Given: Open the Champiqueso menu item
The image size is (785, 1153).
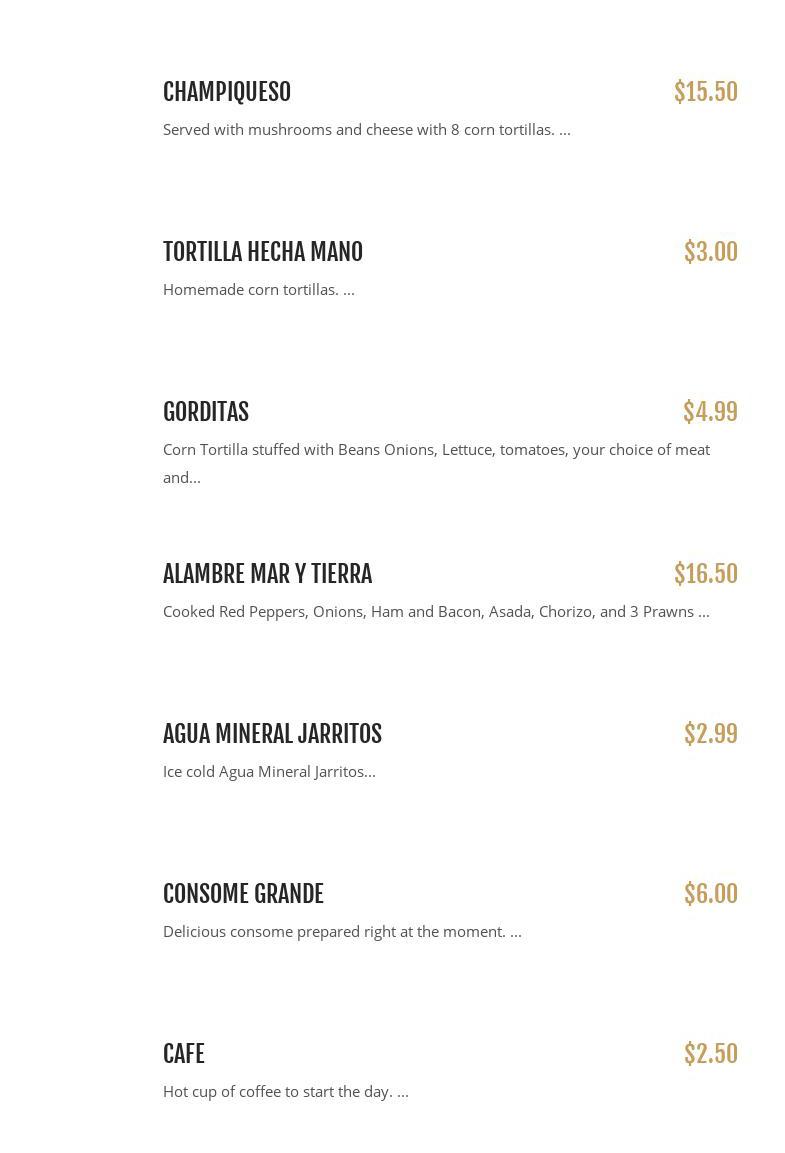Looking at the screenshot, I should [x=227, y=92].
